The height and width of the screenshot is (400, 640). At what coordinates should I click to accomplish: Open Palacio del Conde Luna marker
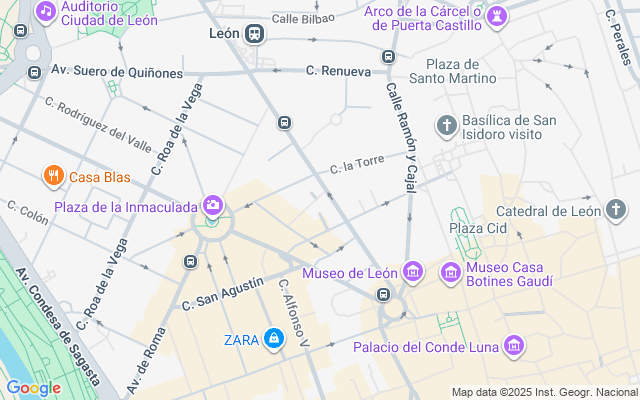pos(514,347)
